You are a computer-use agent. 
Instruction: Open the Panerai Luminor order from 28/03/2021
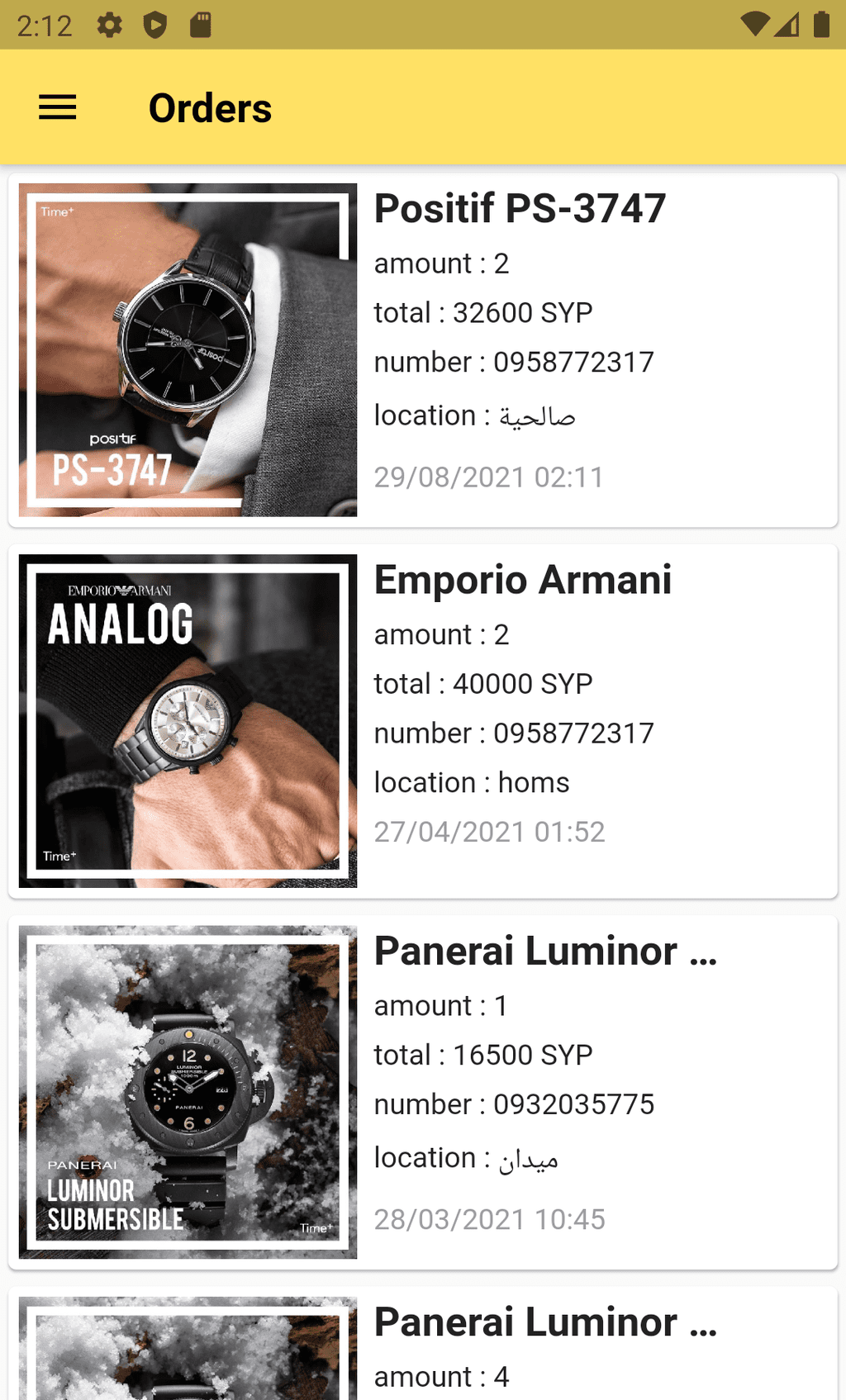423,1092
